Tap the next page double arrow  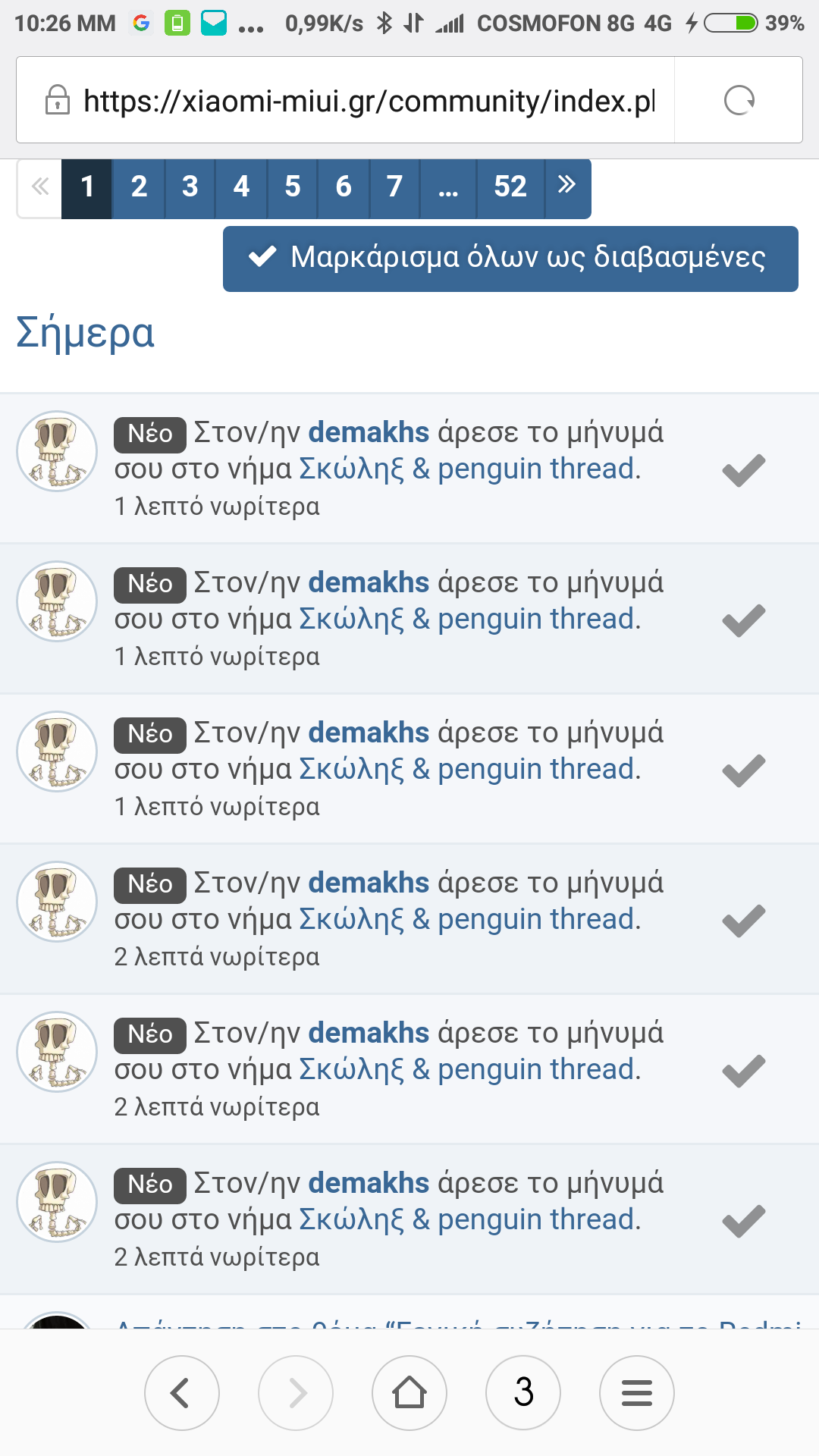click(x=566, y=186)
